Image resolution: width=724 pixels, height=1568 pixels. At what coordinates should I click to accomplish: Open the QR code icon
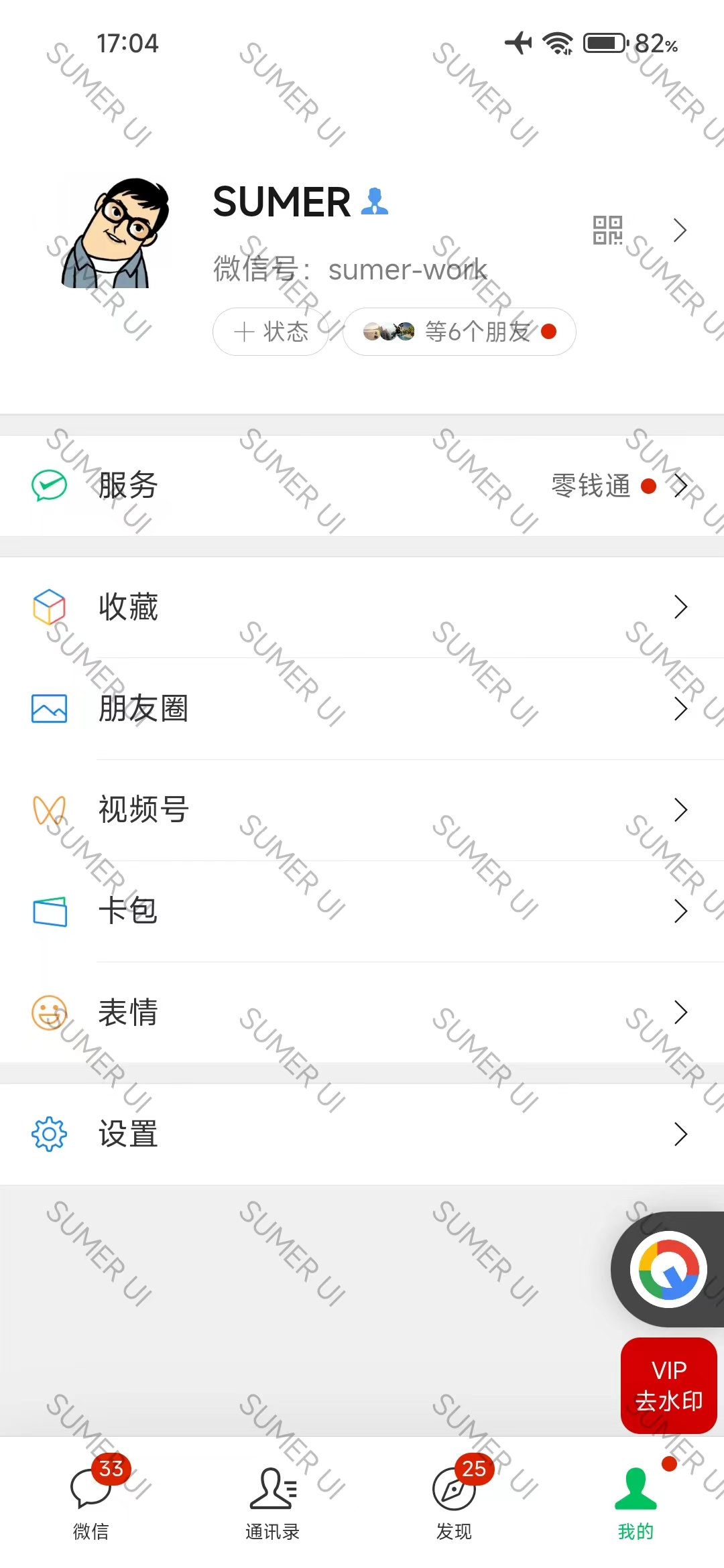coord(607,230)
